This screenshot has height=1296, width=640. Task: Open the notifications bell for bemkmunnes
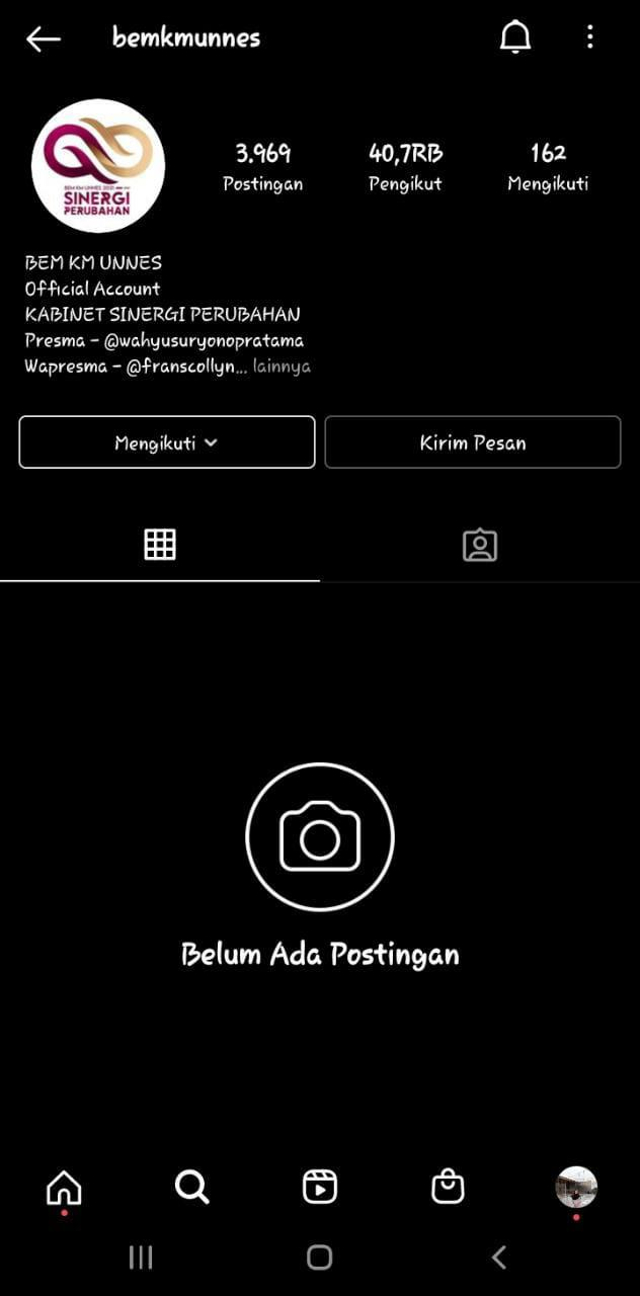tap(515, 38)
